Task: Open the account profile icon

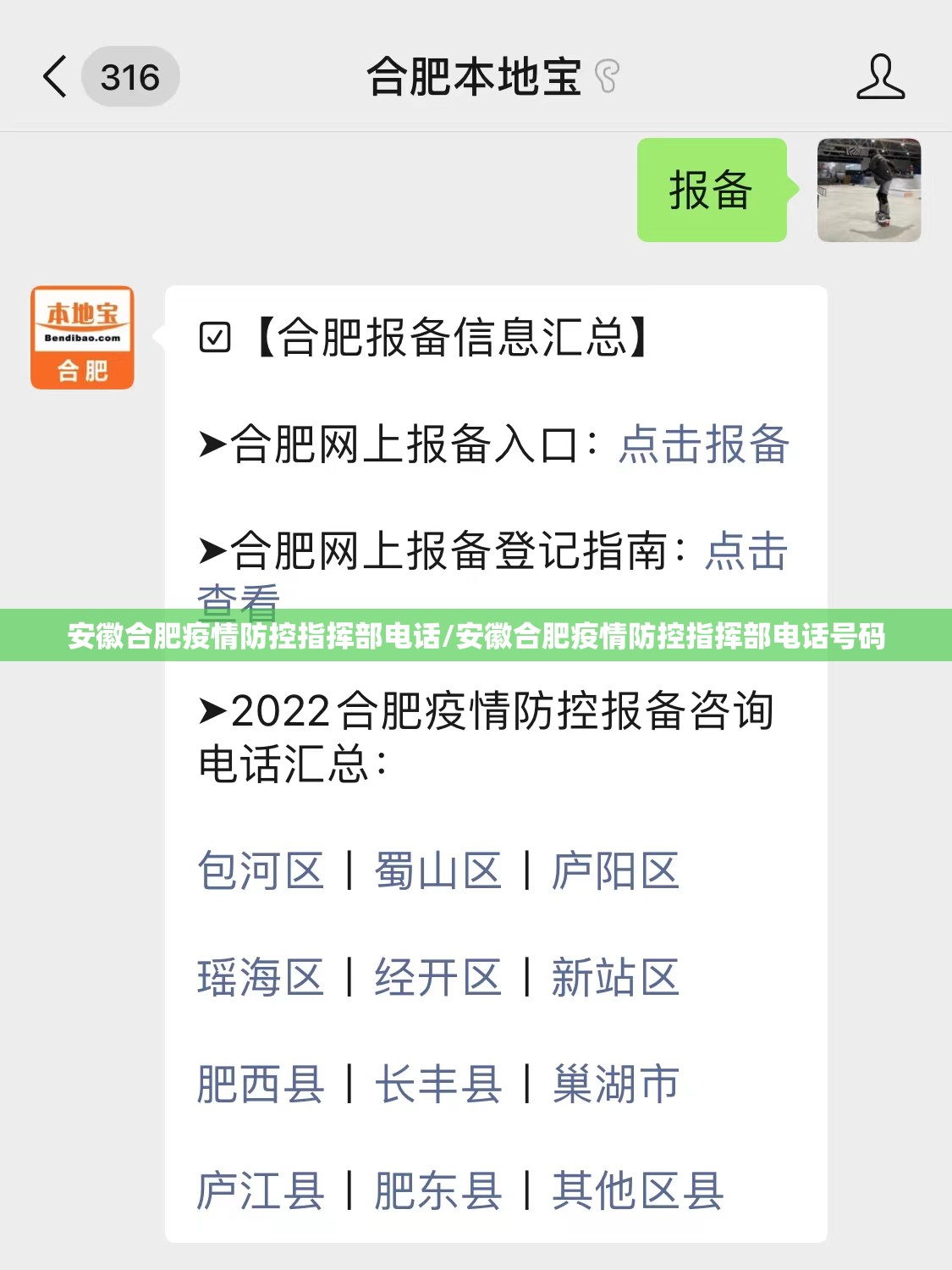Action: (x=880, y=77)
